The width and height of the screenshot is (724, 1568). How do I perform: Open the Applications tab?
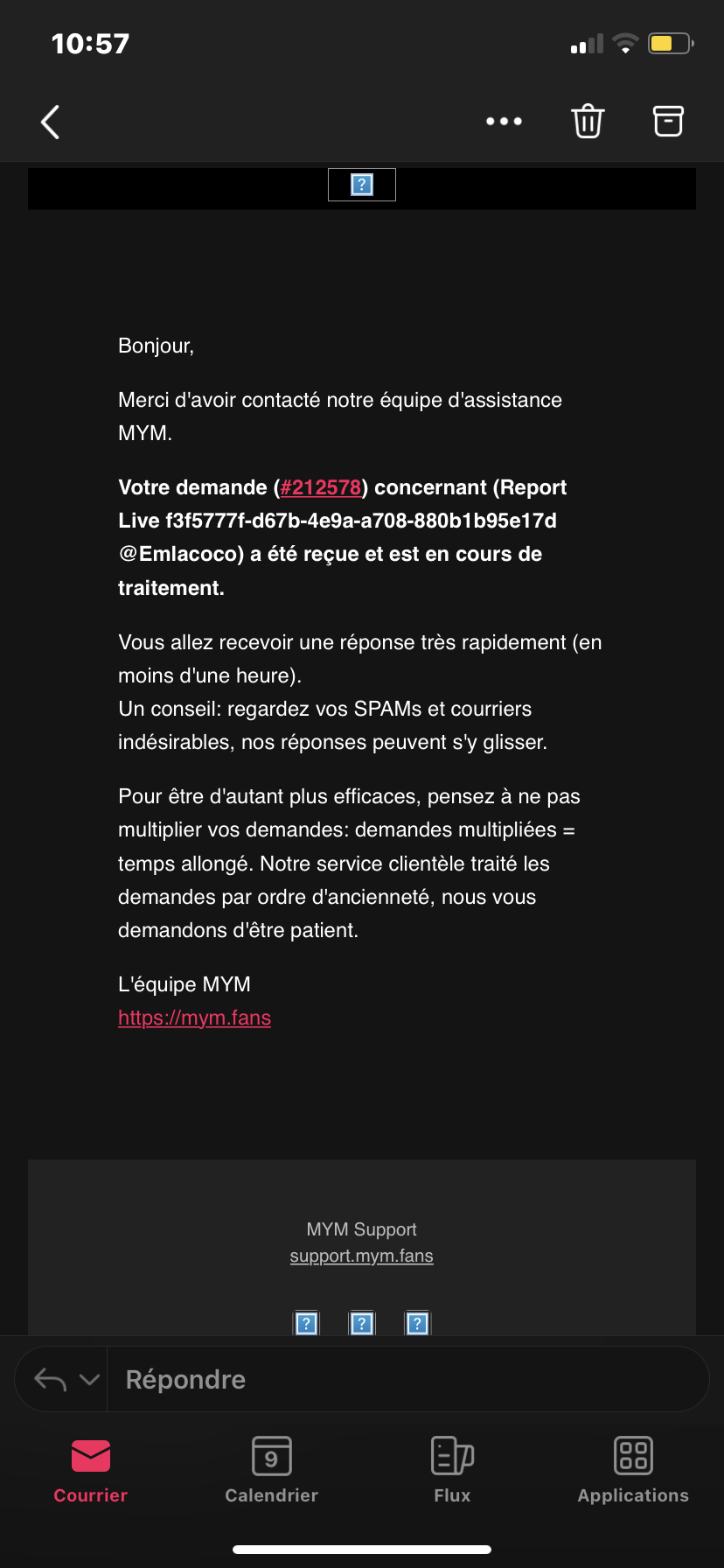point(633,1470)
